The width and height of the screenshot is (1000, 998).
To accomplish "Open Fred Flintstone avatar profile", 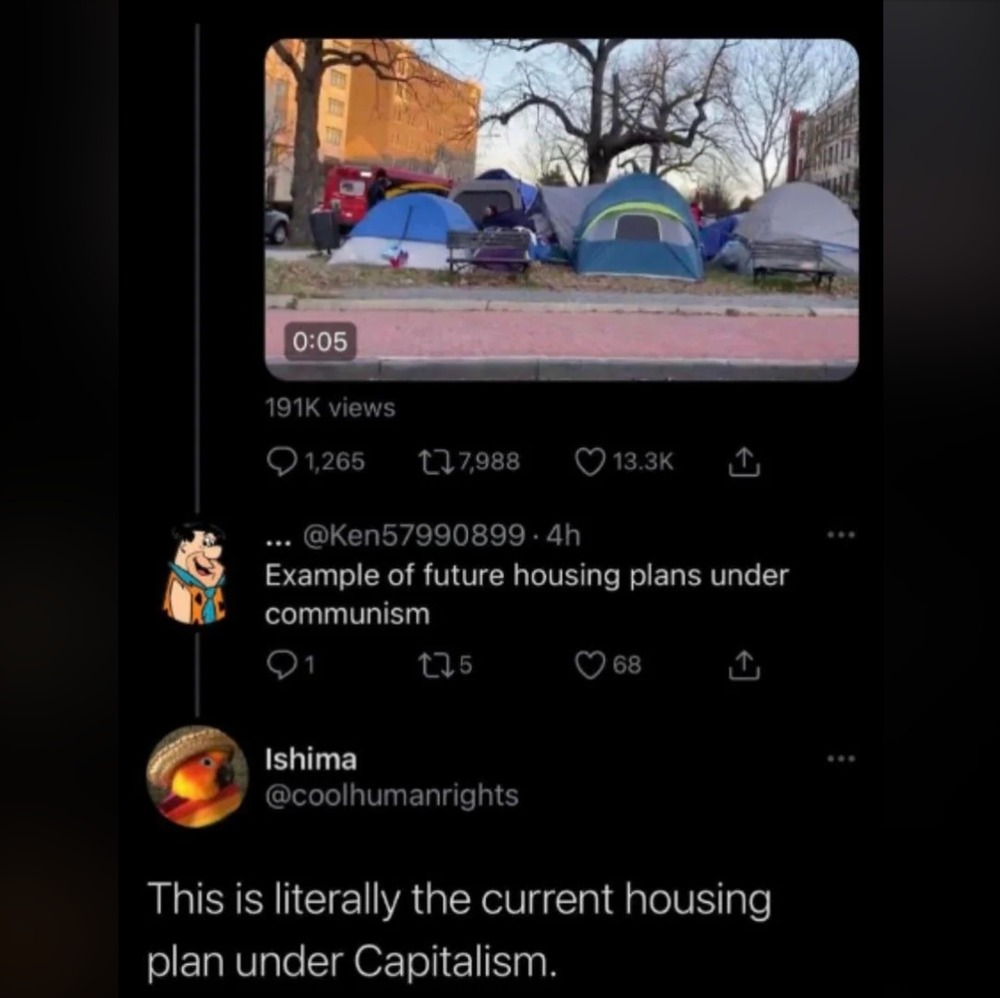I will (x=196, y=573).
